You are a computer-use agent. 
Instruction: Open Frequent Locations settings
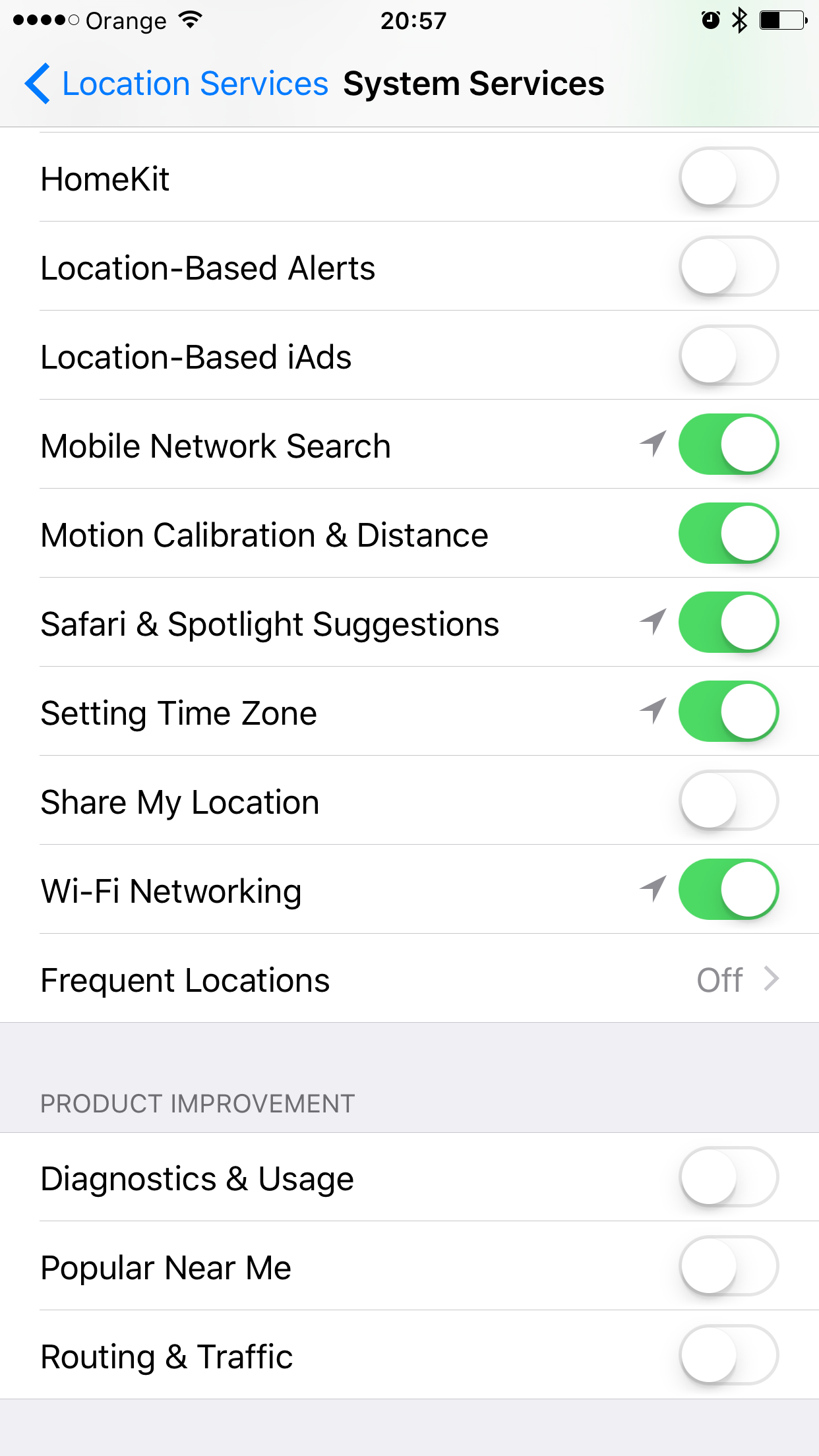tap(409, 979)
